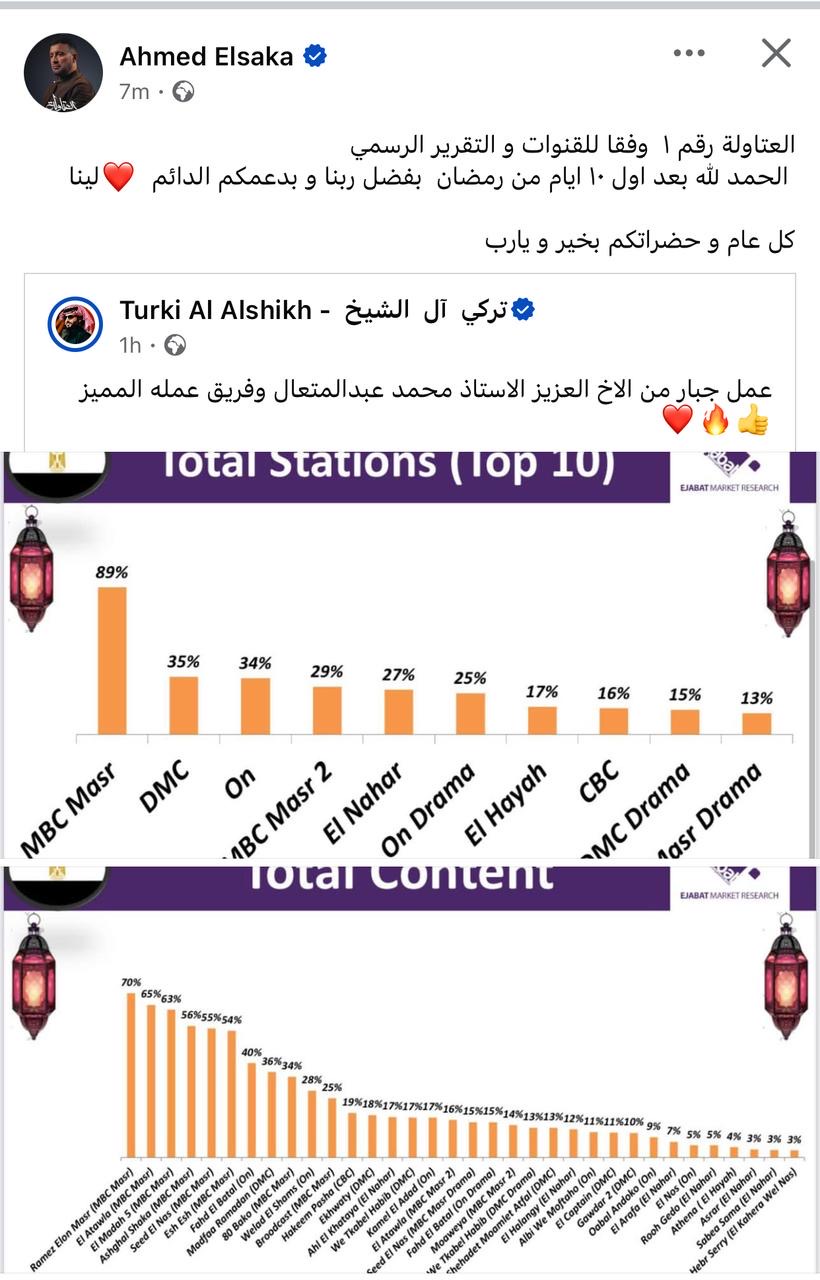
Task: View the Total Content chart image
Action: (x=408, y=1070)
